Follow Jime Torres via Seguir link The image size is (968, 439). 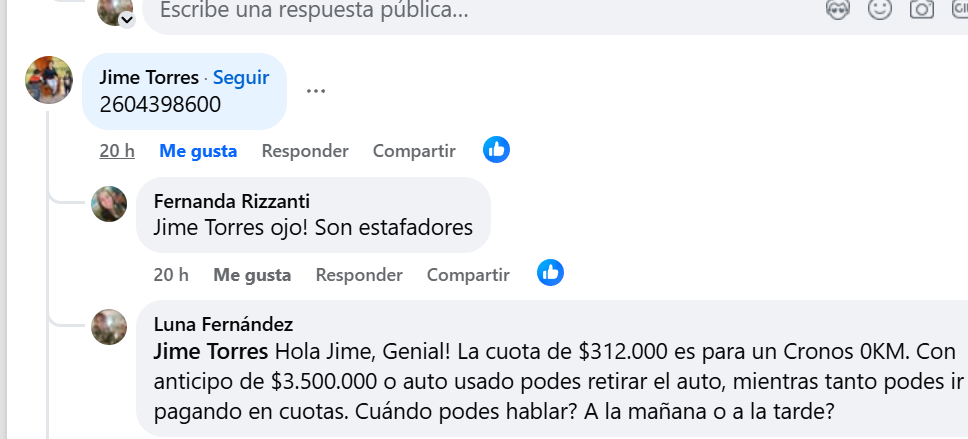tap(241, 78)
